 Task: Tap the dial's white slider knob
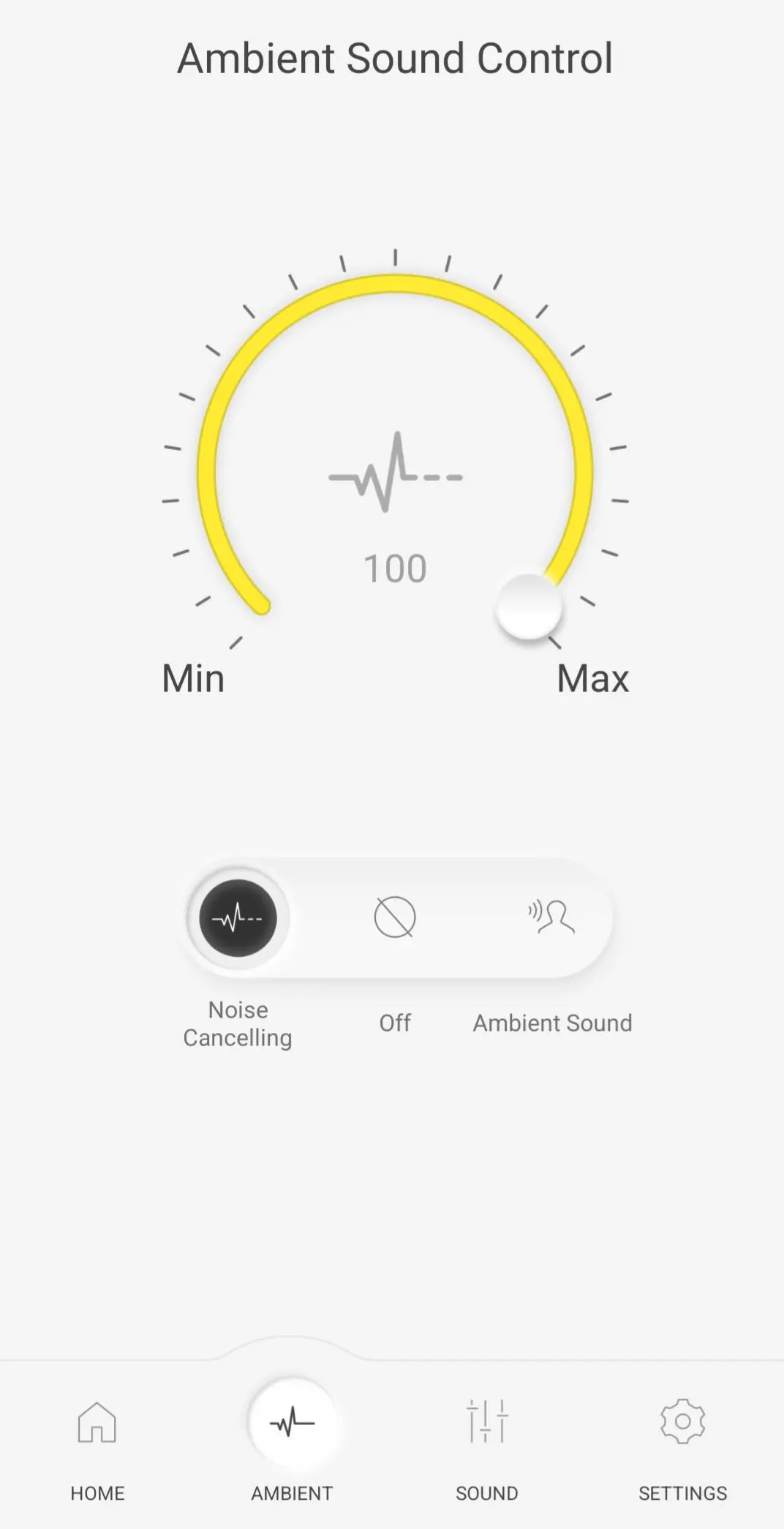529,607
